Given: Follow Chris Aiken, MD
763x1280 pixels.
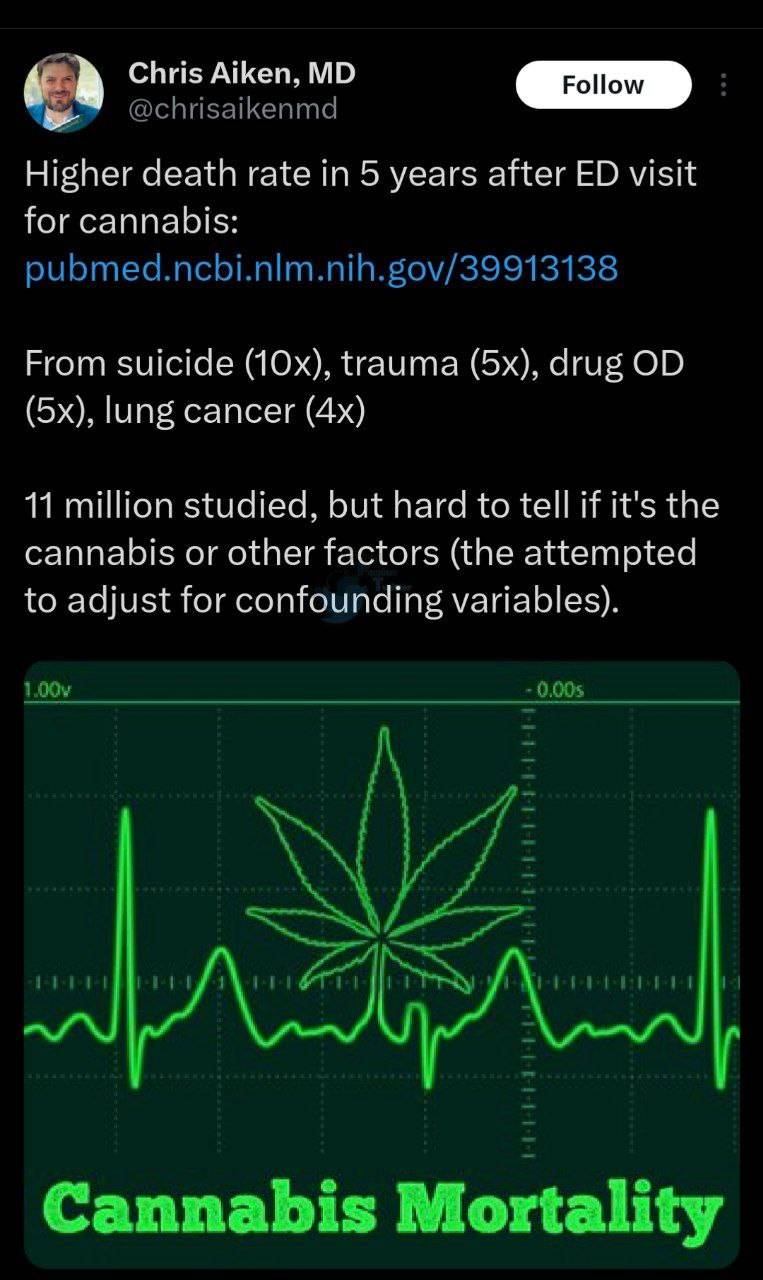Looking at the screenshot, I should coord(603,85).
